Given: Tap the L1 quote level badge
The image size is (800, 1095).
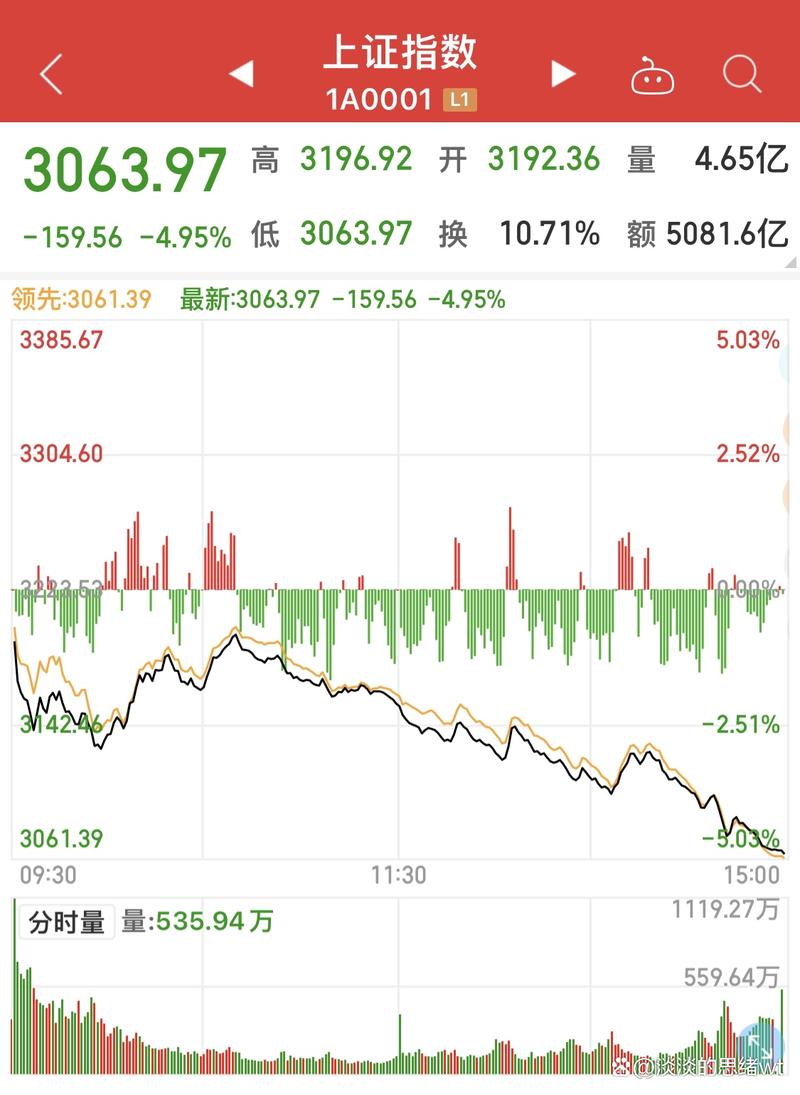Looking at the screenshot, I should 462,99.
